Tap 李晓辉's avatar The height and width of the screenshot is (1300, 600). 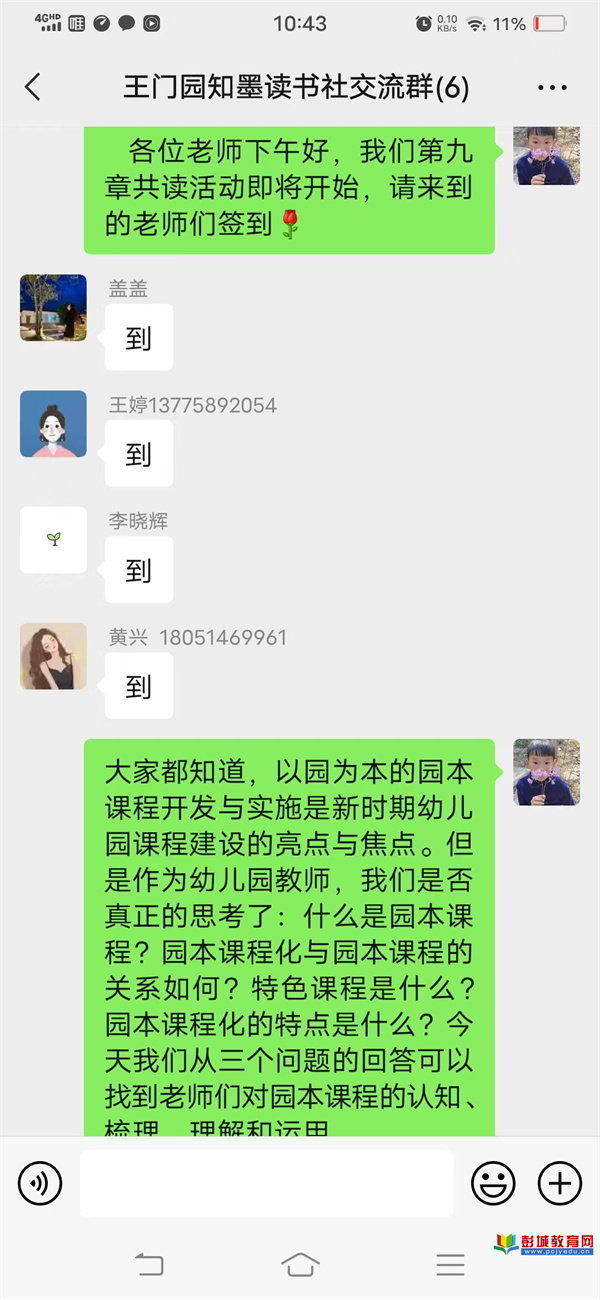pos(53,540)
